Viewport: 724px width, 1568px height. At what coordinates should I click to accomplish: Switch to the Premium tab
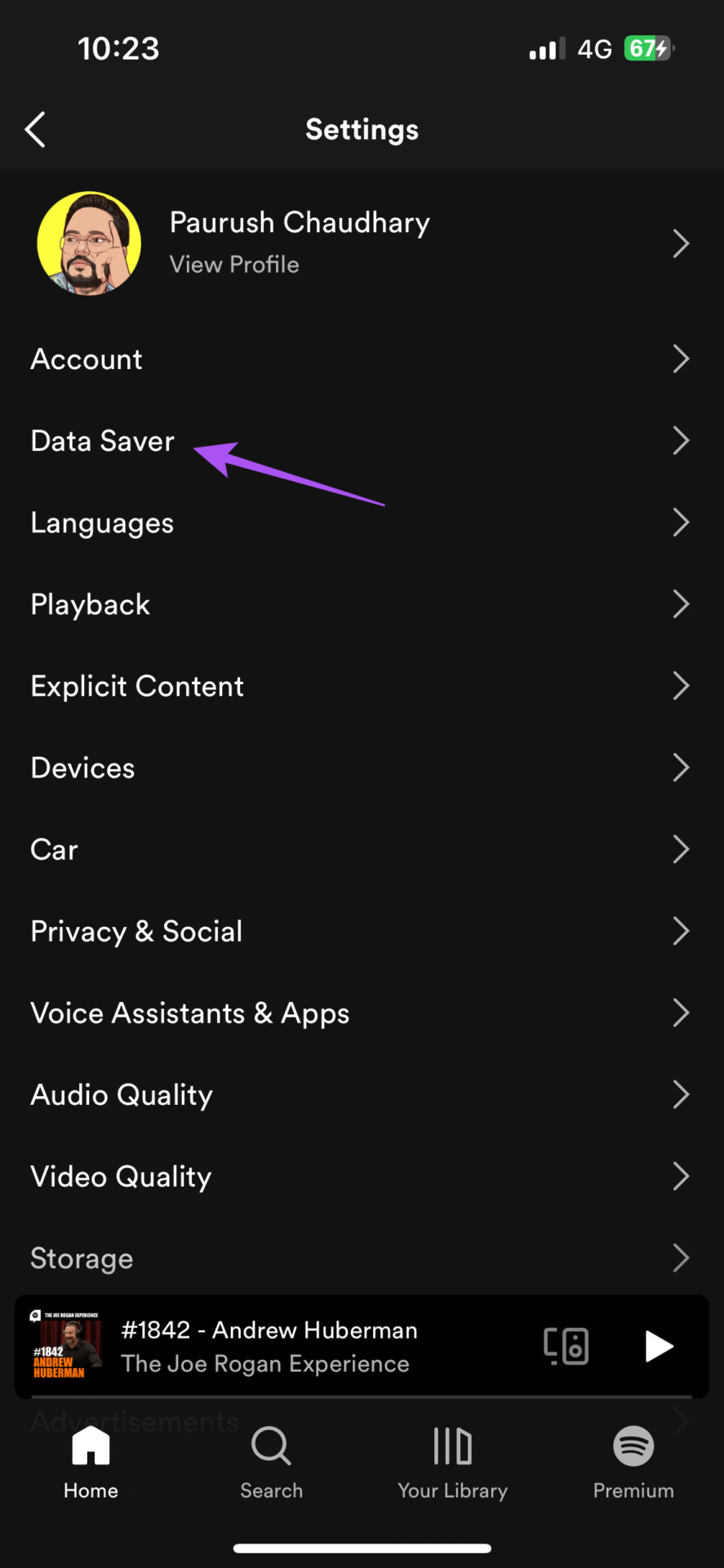(633, 1462)
